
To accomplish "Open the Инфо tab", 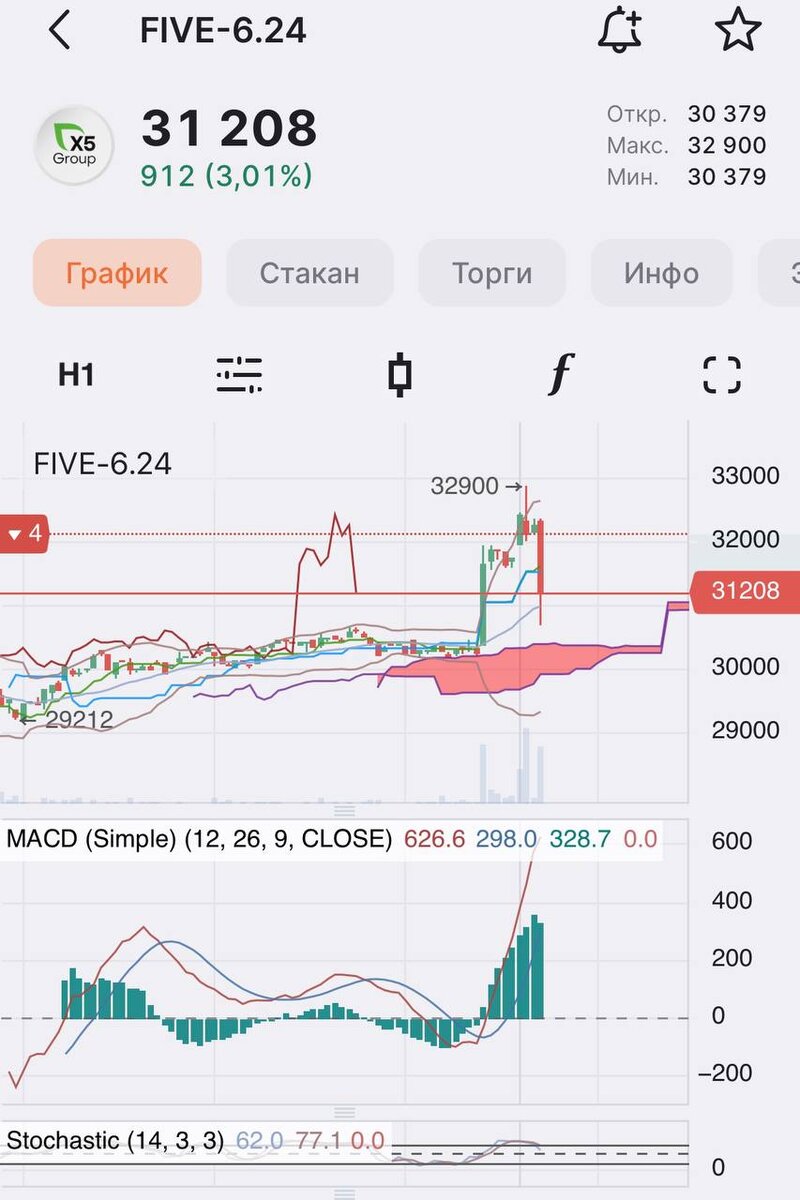I will (661, 273).
